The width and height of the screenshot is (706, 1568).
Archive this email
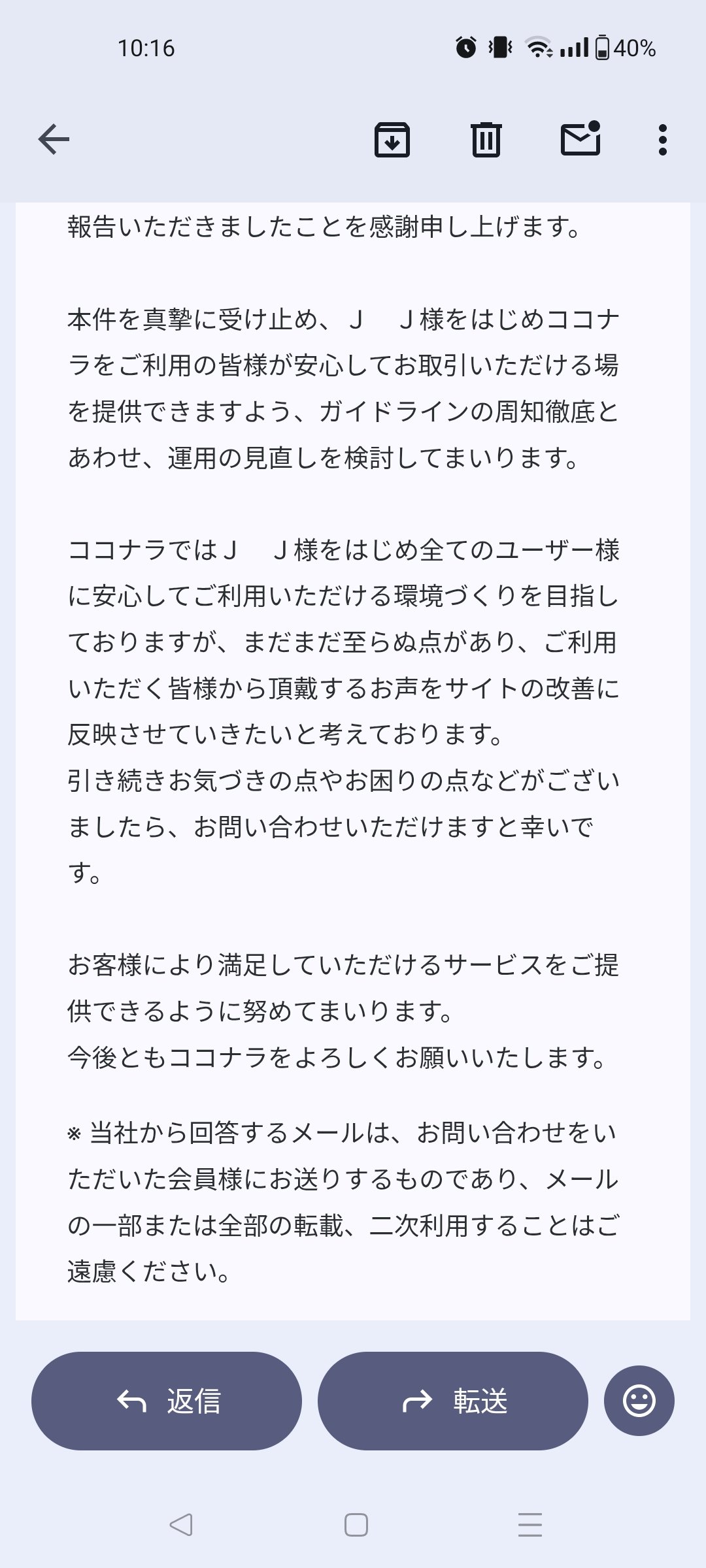pyautogui.click(x=392, y=139)
